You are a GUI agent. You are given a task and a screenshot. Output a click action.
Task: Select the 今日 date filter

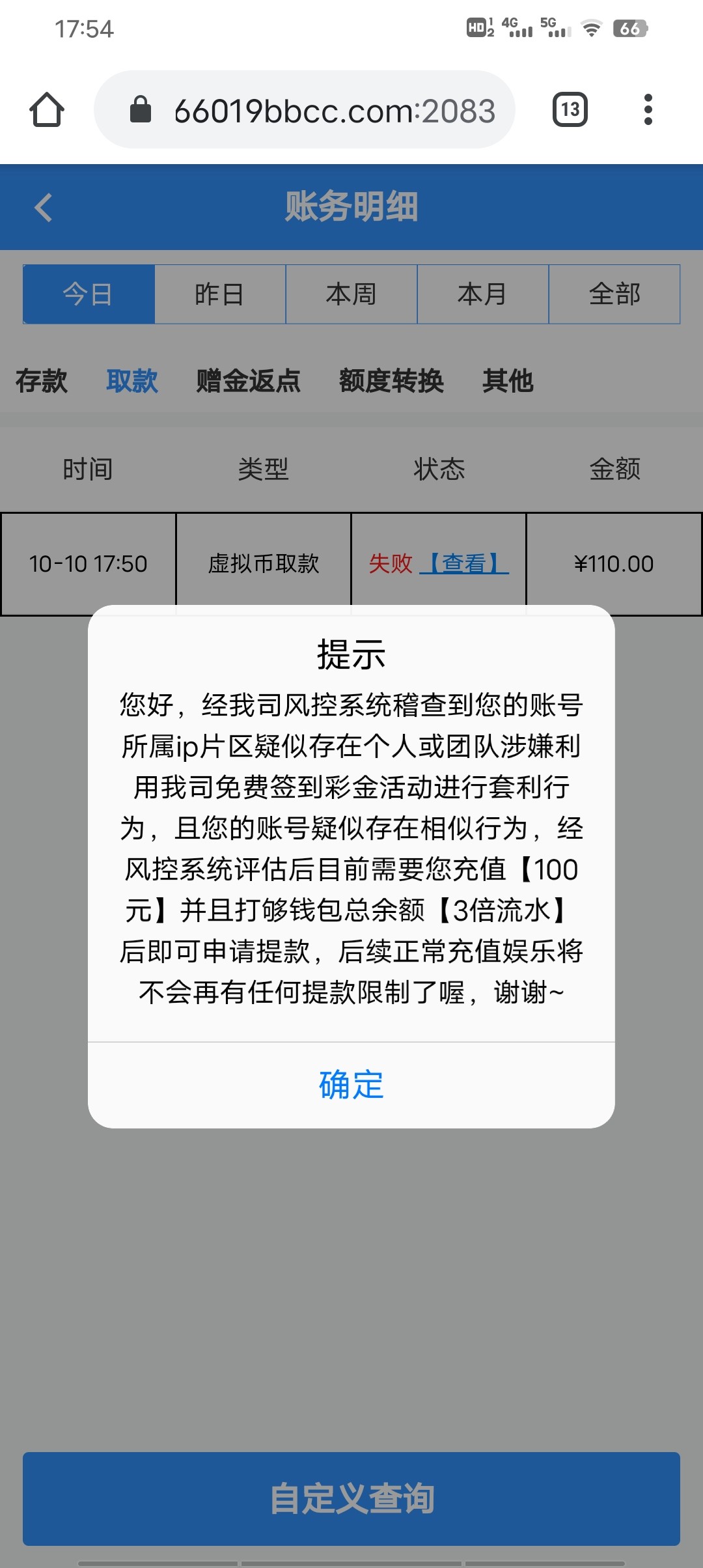click(x=89, y=294)
